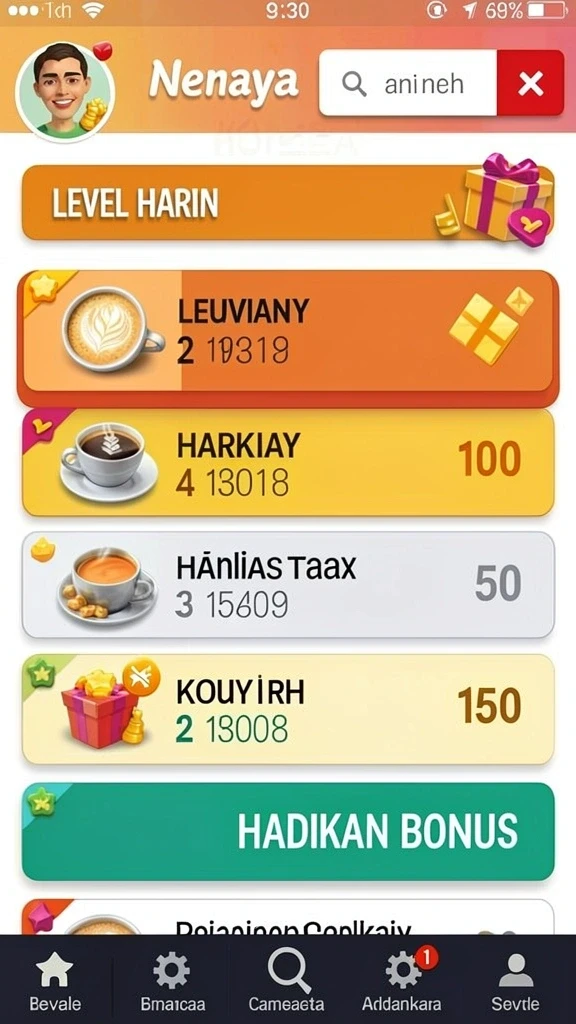Open the LEVEL HARIN banner
Image resolution: width=576 pixels, height=1024 pixels.
point(288,202)
